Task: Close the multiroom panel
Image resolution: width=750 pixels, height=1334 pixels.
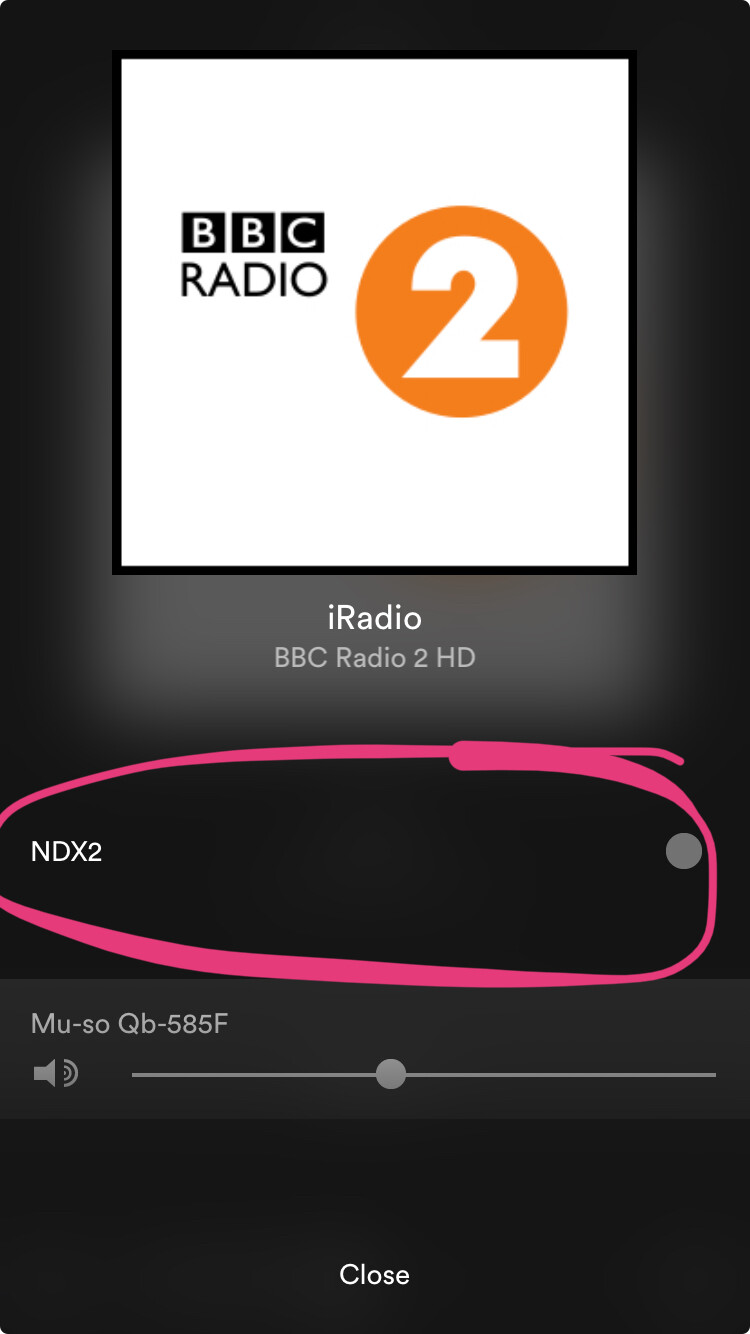Action: (374, 1275)
